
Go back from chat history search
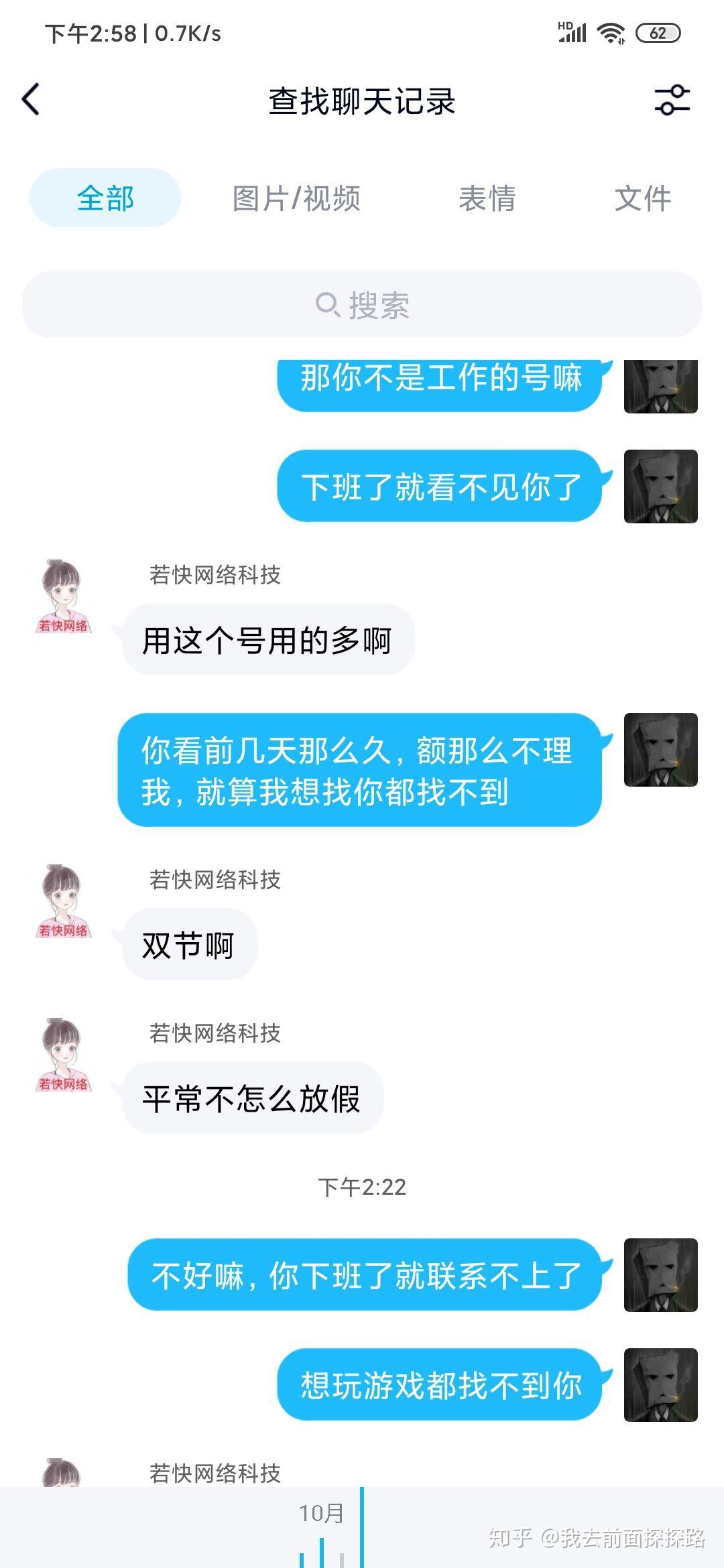32,100
